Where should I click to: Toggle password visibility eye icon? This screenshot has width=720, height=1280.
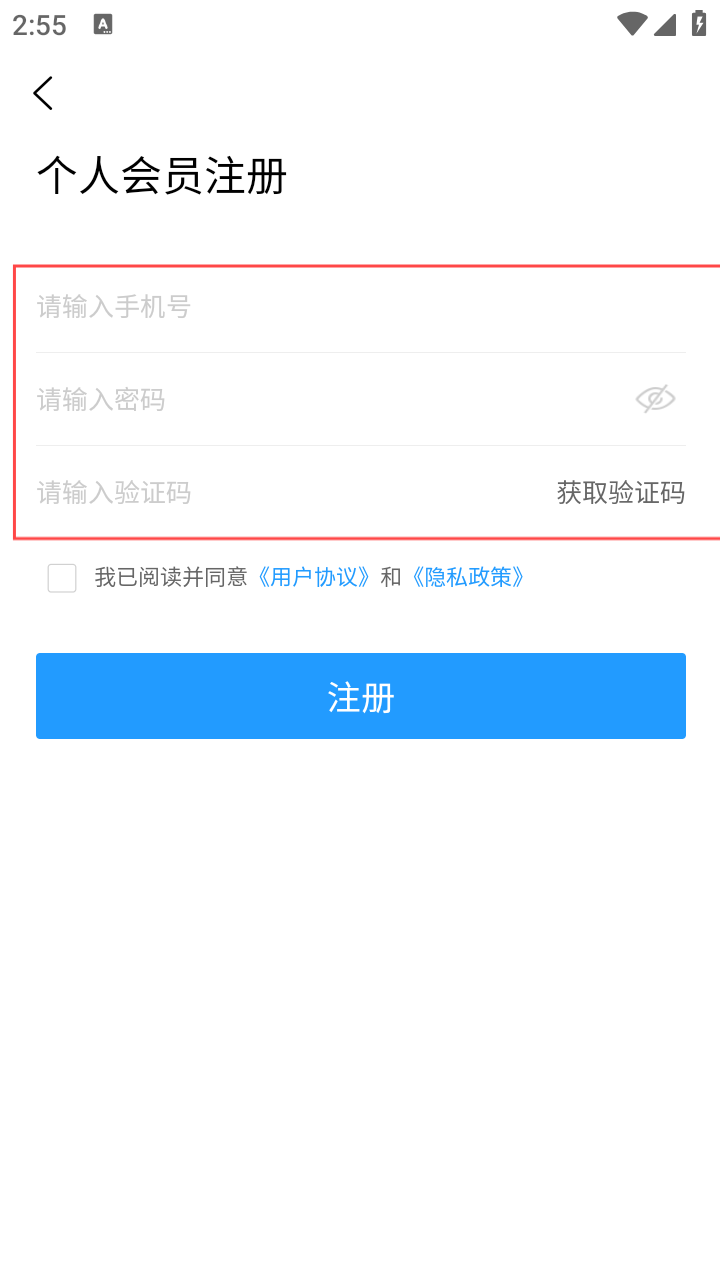655,399
